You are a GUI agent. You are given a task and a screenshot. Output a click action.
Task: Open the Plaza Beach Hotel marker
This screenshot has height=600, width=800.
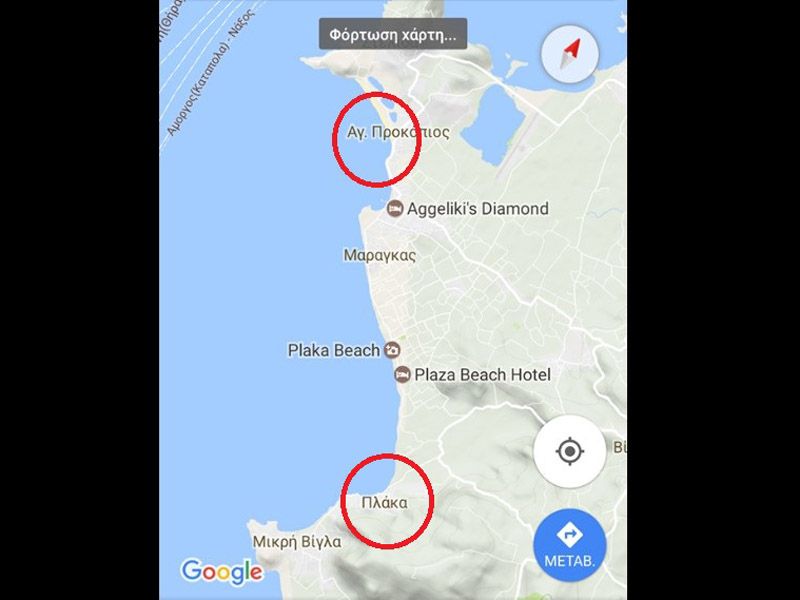click(401, 375)
